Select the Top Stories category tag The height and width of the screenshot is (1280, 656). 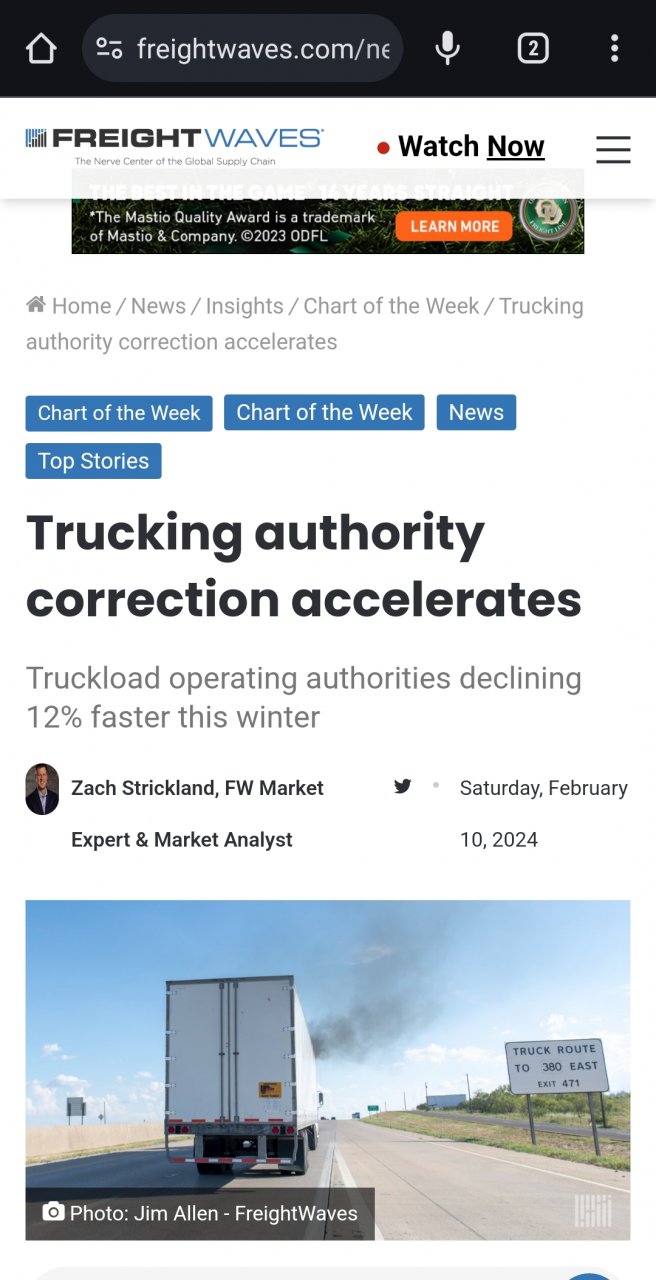click(x=93, y=461)
